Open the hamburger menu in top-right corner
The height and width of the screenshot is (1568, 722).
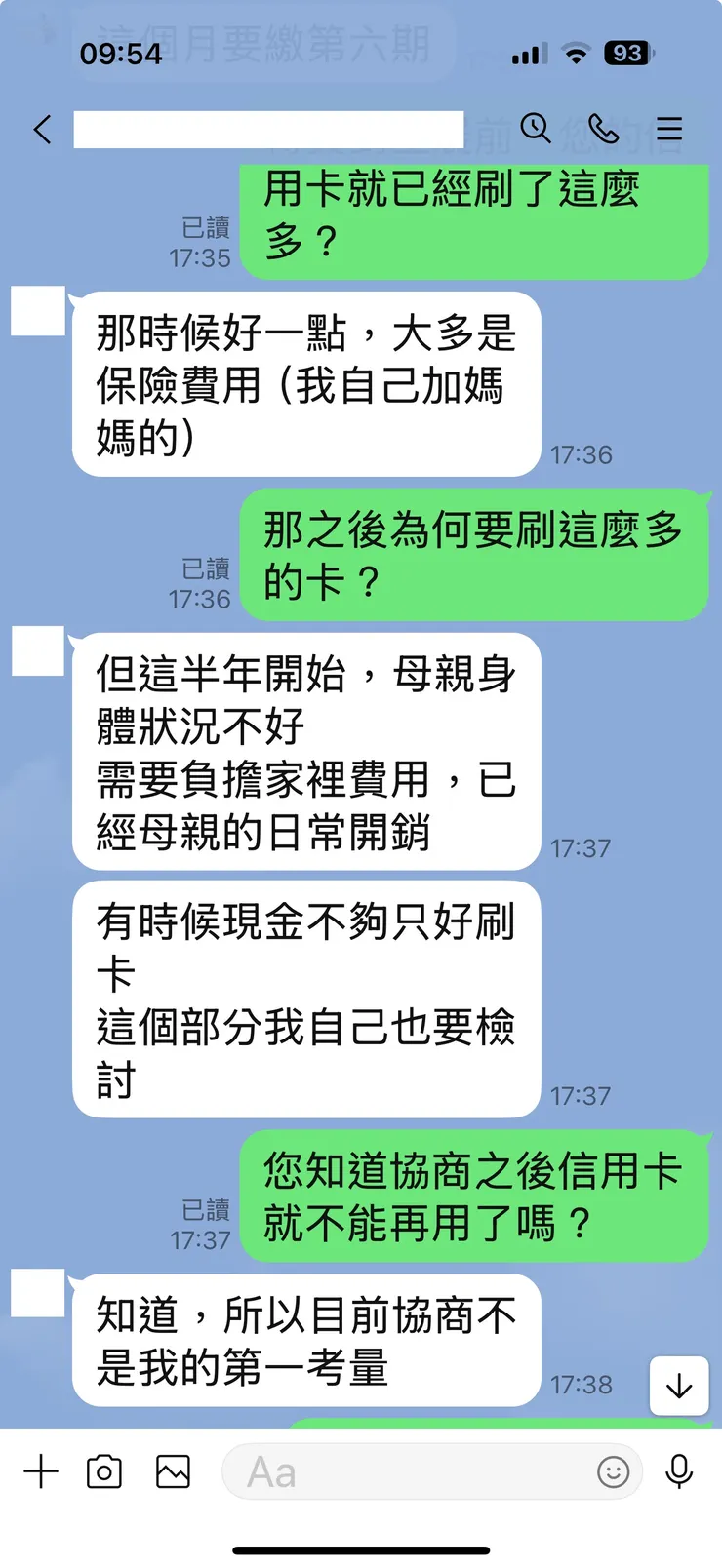[669, 128]
